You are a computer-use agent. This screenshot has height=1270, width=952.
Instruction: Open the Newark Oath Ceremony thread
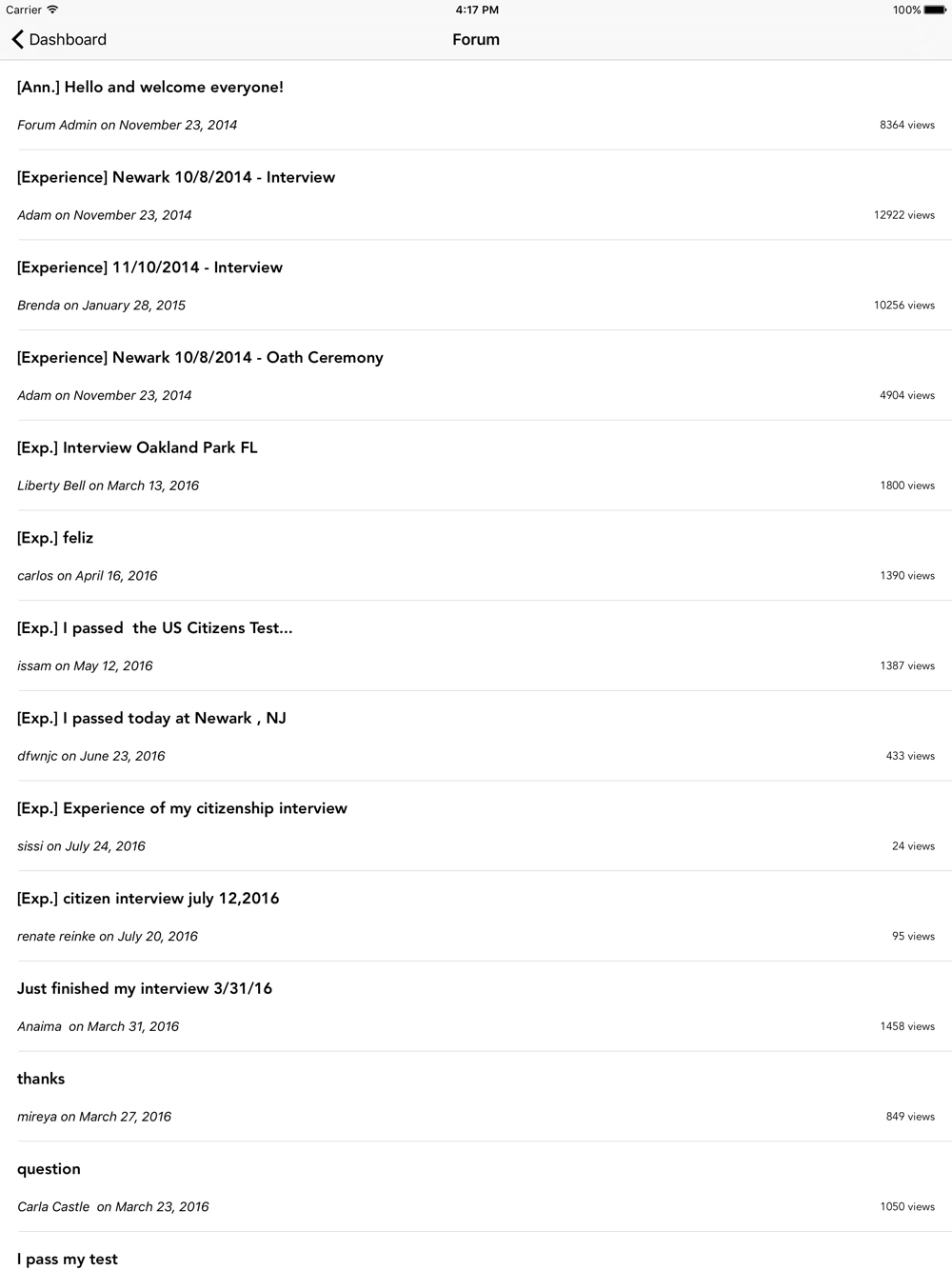(x=476, y=375)
